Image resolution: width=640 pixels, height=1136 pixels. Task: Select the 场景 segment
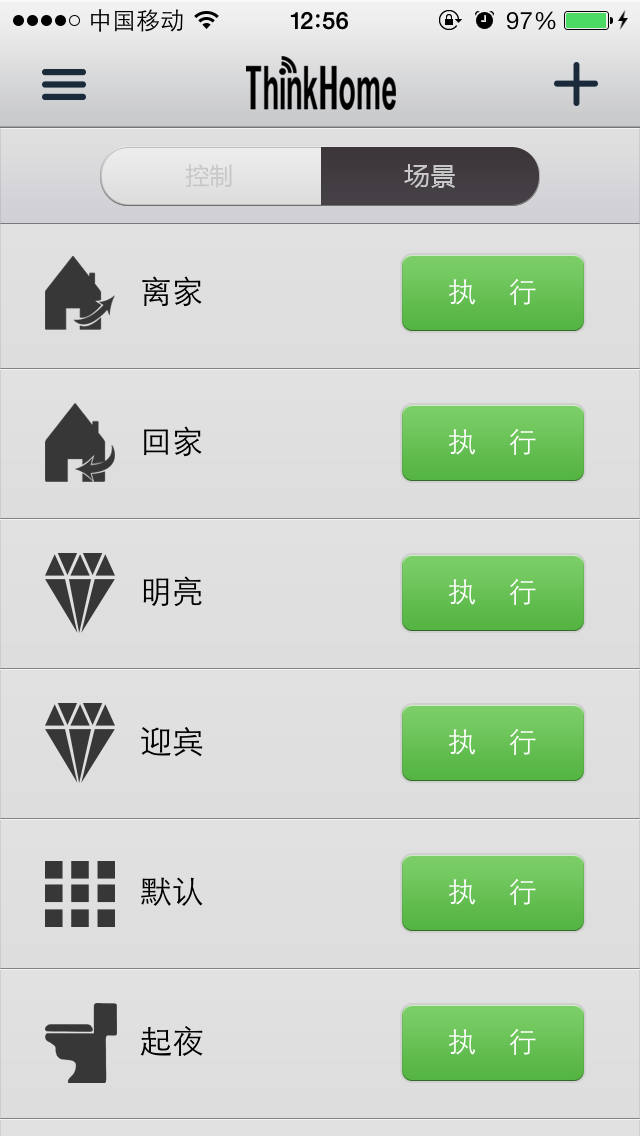point(430,177)
